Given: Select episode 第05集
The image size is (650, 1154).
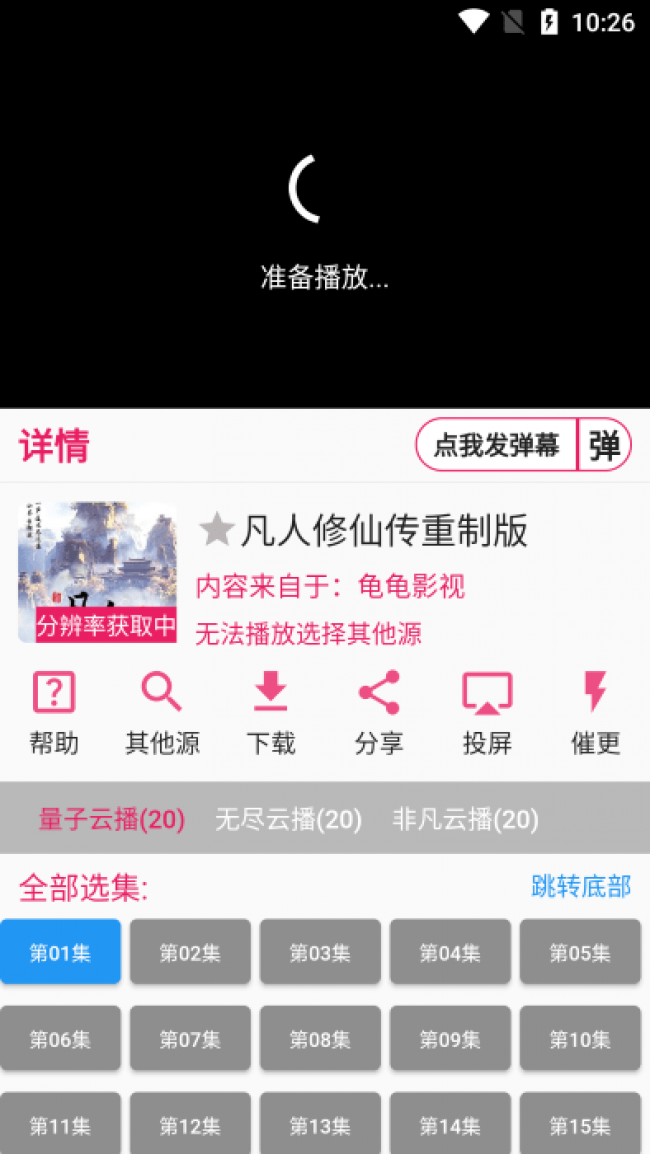Looking at the screenshot, I should coord(580,952).
